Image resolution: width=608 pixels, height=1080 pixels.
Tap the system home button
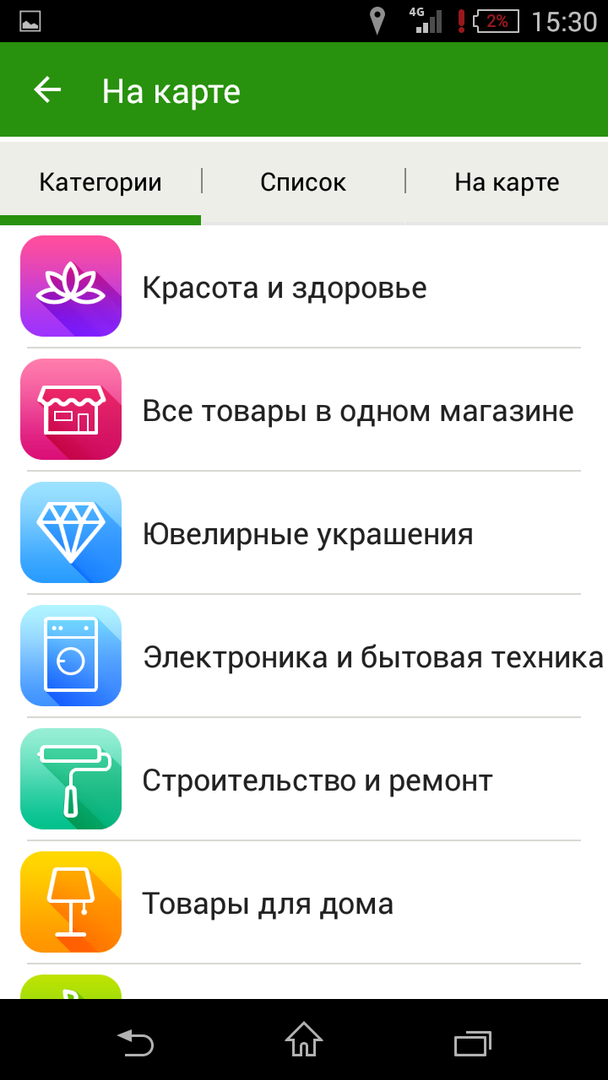click(303, 1040)
